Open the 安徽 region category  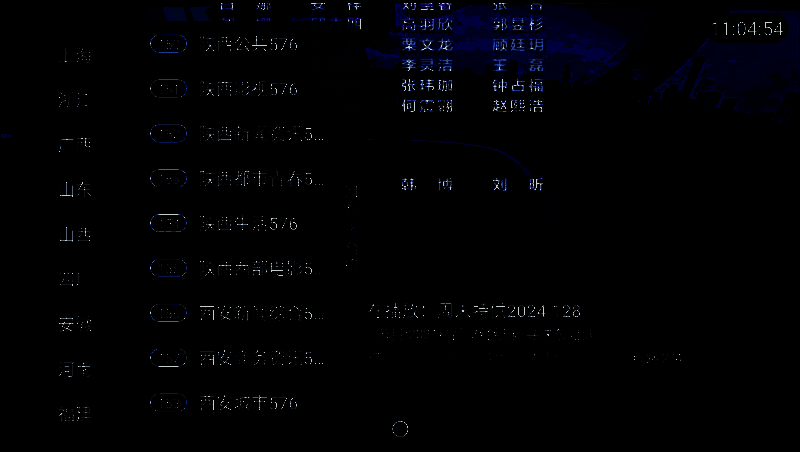pyautogui.click(x=75, y=324)
